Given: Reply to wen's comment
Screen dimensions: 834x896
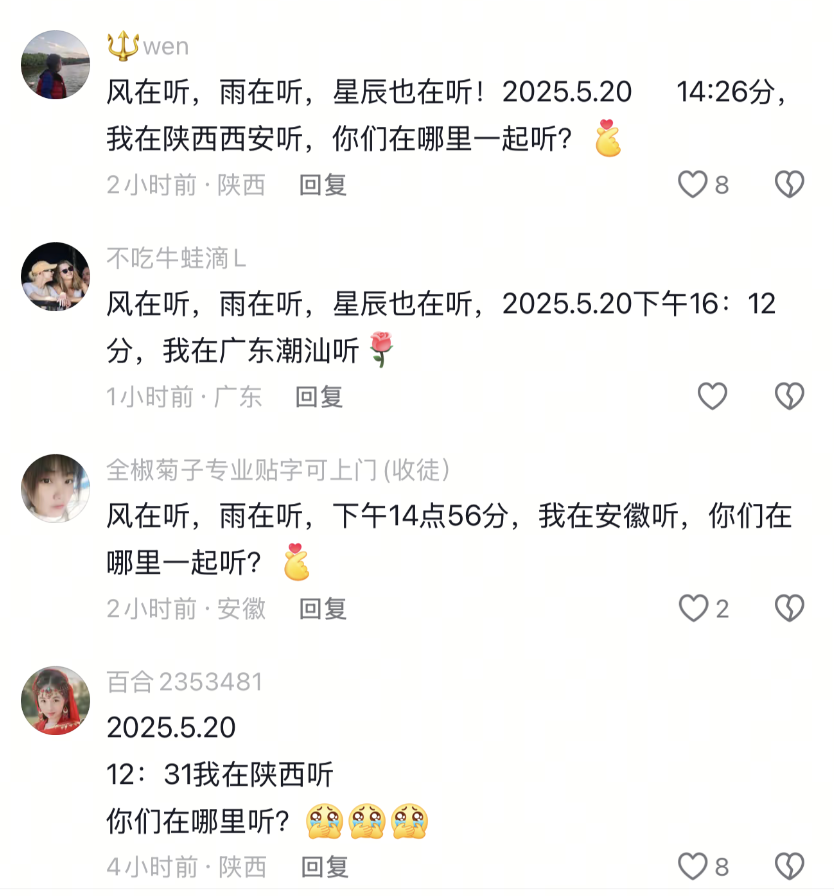Looking at the screenshot, I should click(x=323, y=185).
